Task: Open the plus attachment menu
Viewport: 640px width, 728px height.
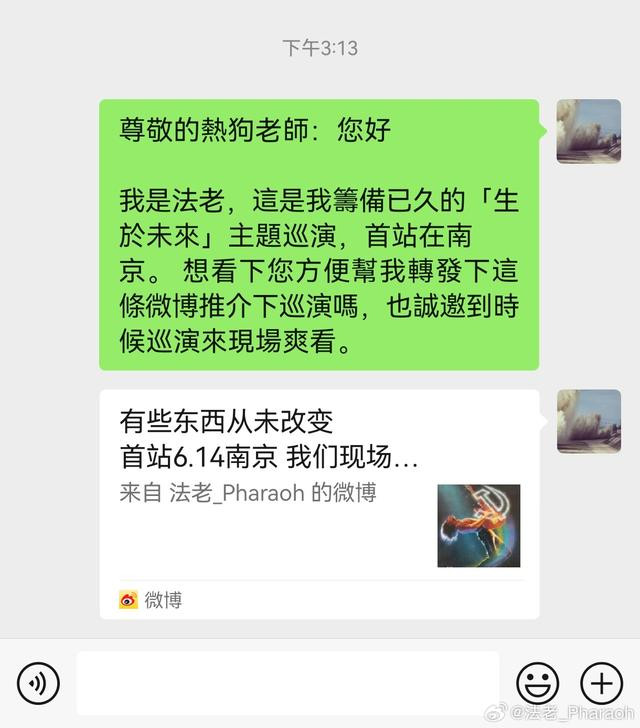Action: 601,684
